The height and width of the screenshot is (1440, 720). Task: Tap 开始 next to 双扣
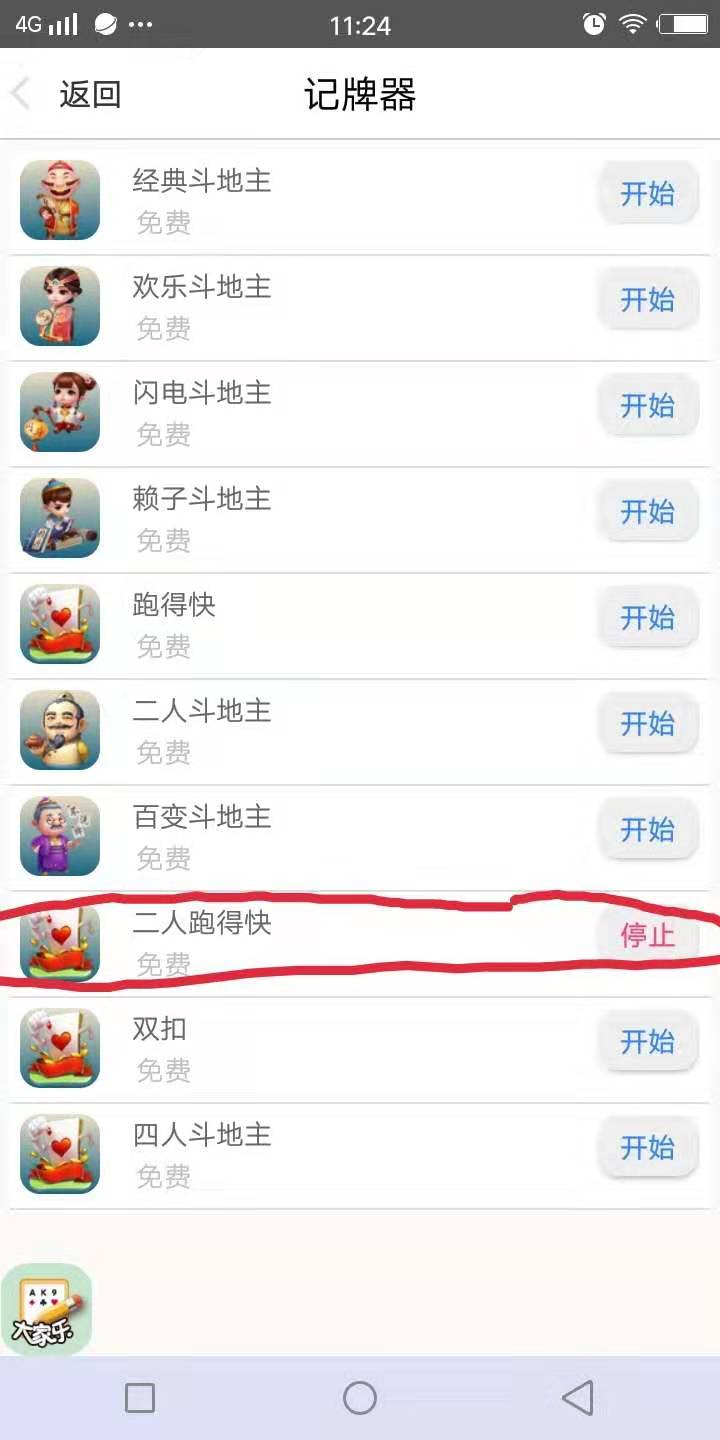[x=648, y=1042]
